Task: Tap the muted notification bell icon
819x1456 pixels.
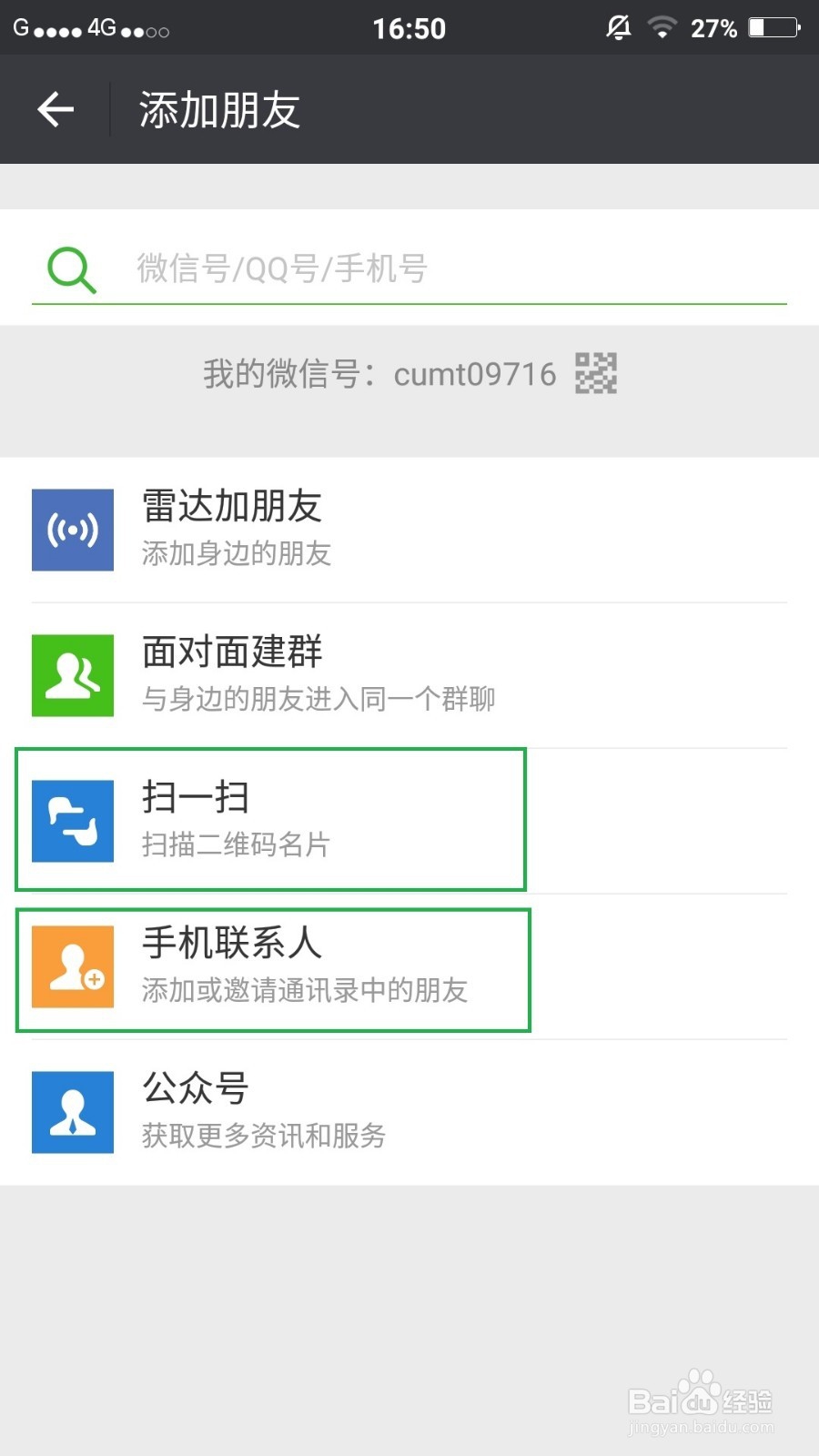Action: pyautogui.click(x=618, y=27)
